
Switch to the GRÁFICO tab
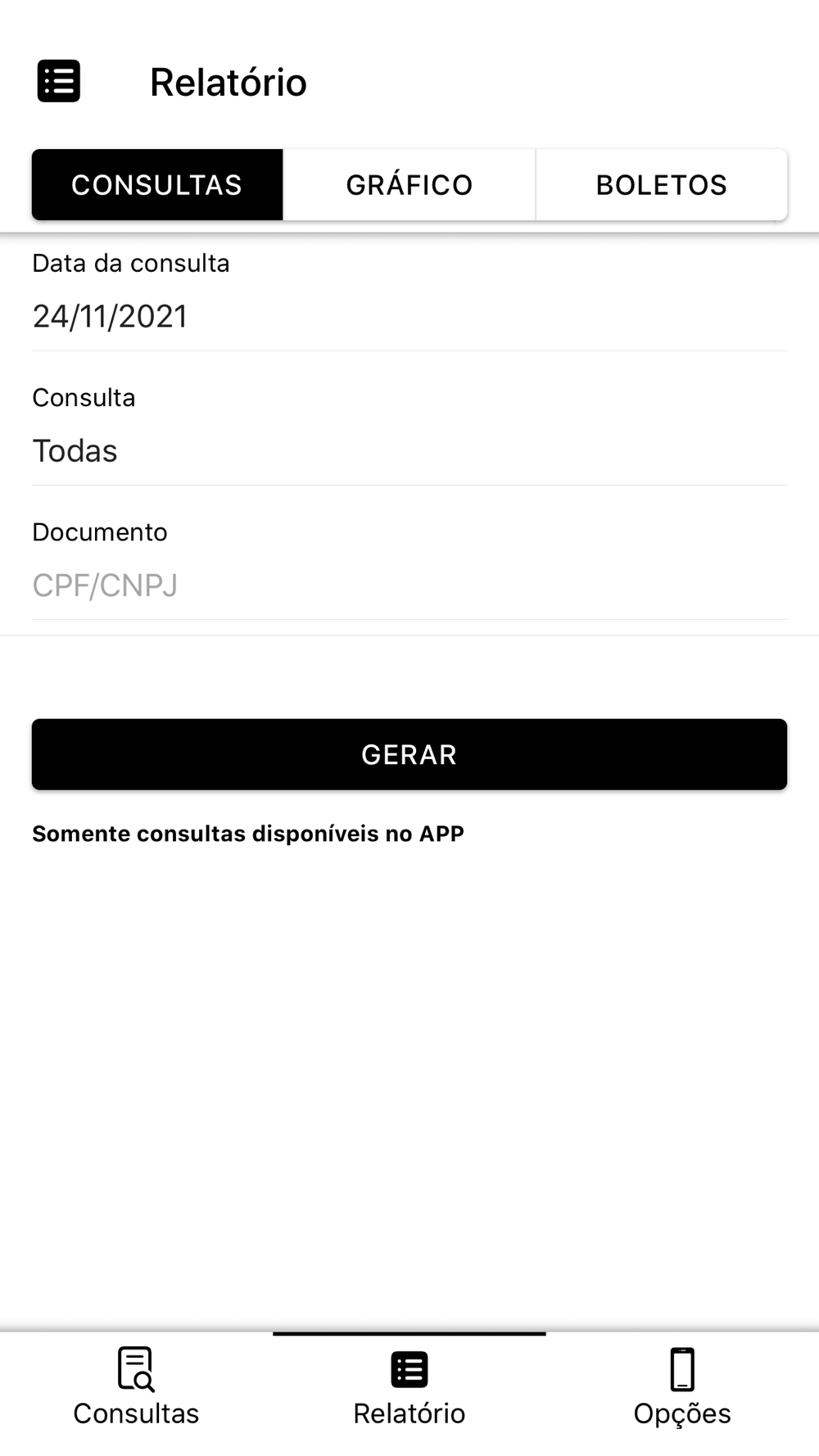(409, 185)
